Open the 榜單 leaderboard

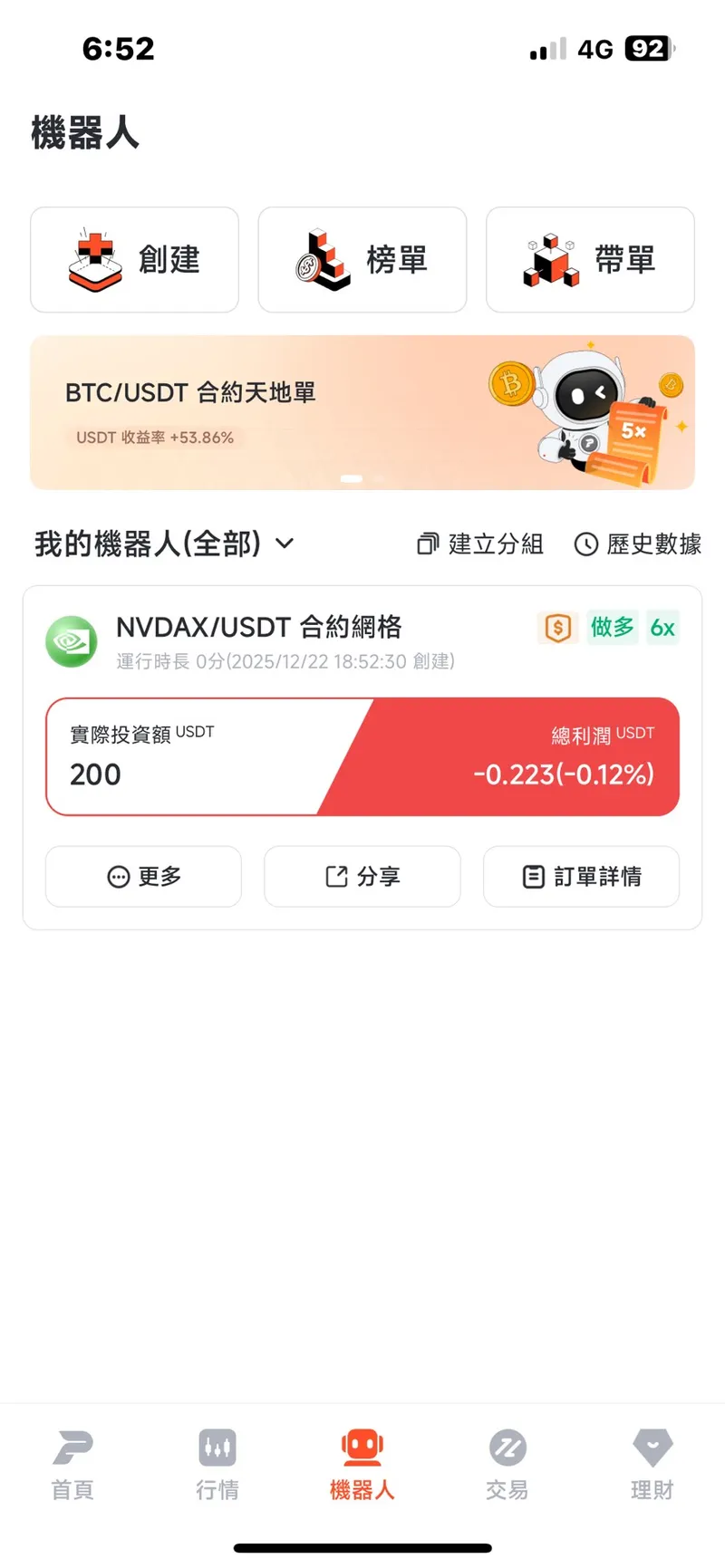pyautogui.click(x=362, y=260)
